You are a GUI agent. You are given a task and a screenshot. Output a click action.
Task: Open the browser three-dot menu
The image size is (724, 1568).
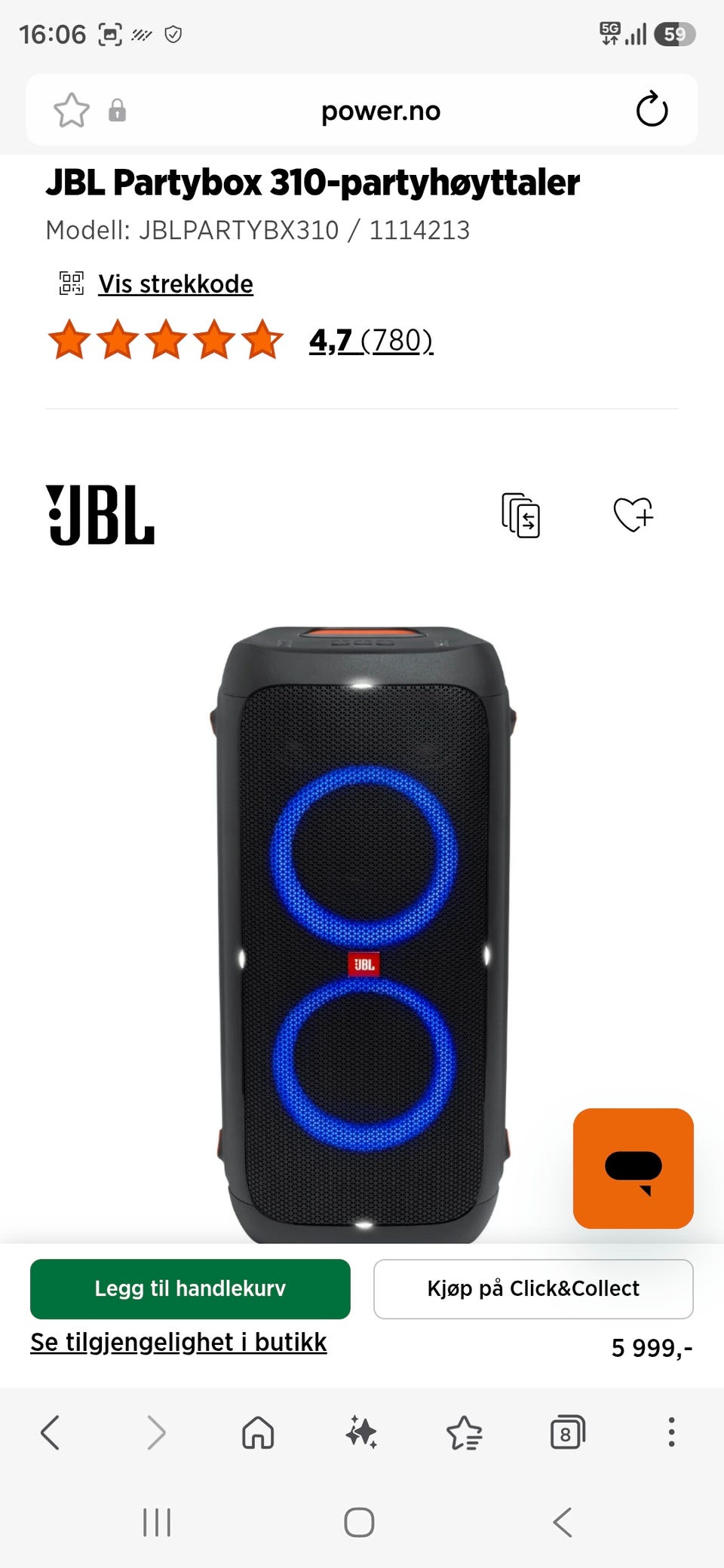[670, 1432]
